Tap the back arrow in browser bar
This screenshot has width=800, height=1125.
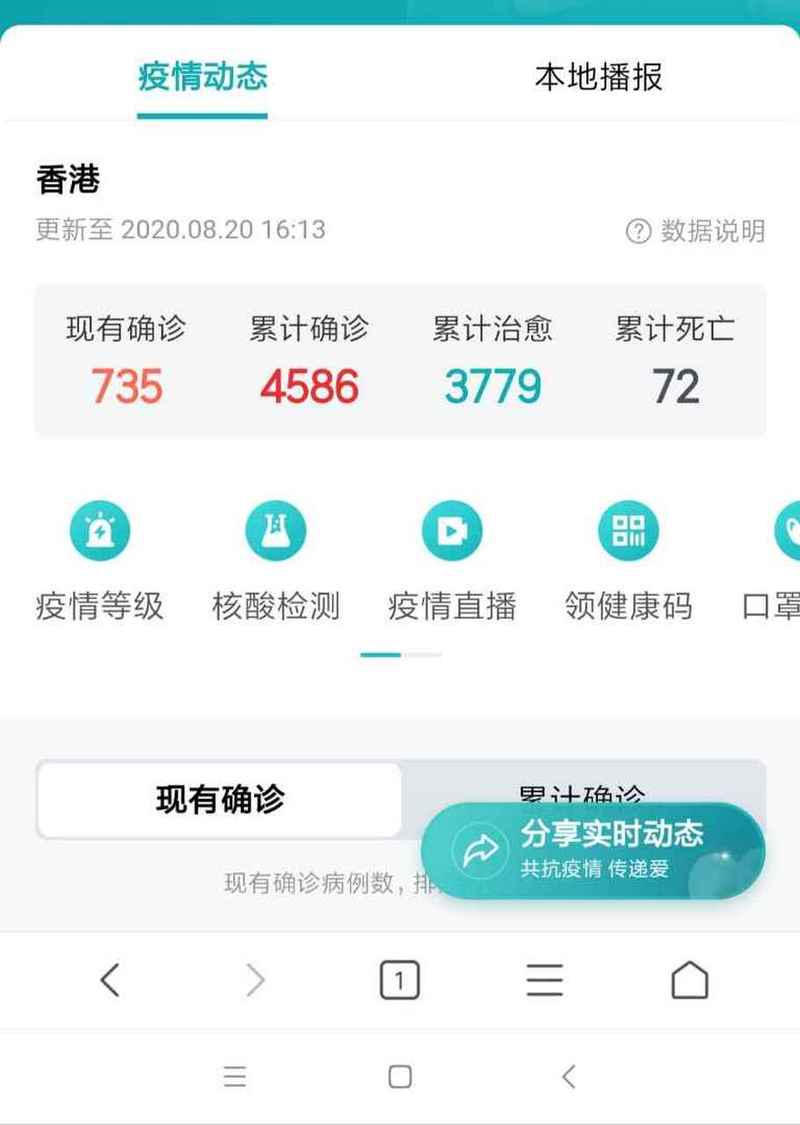click(x=110, y=980)
